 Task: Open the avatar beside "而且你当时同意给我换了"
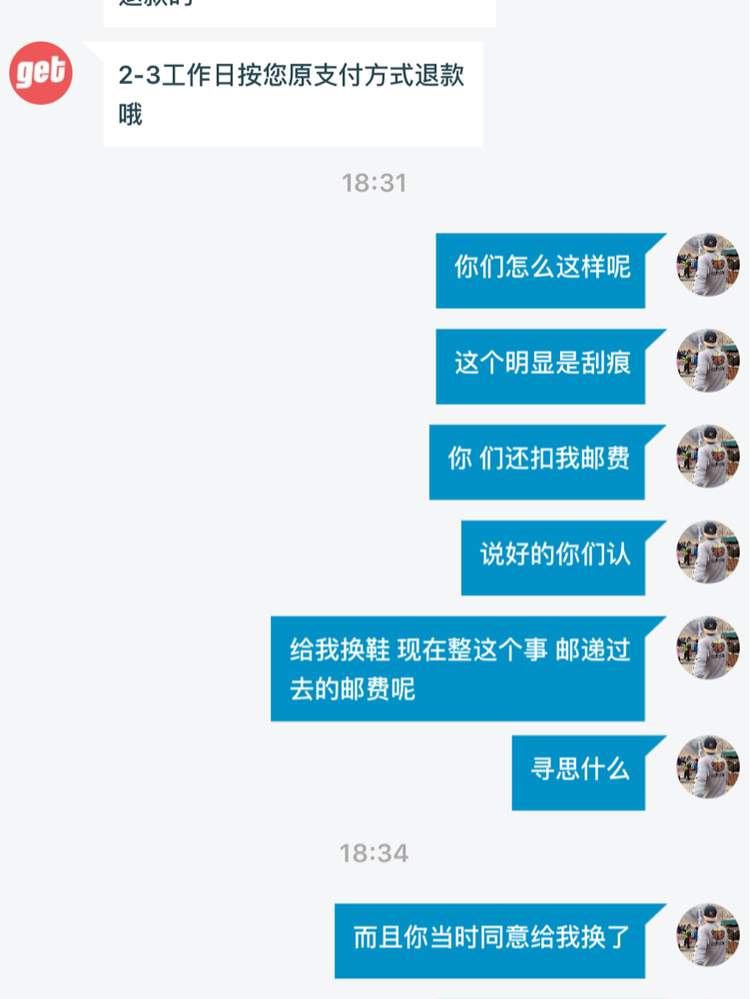point(708,935)
